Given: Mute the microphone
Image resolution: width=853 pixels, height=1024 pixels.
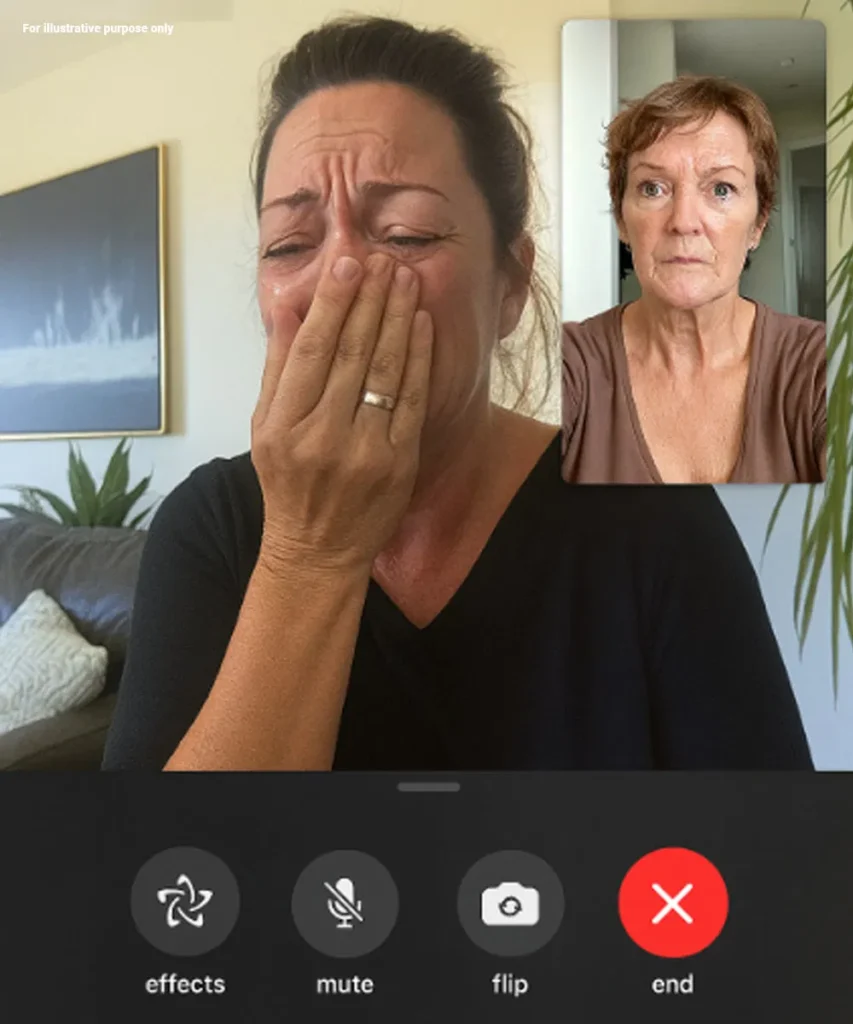Looking at the screenshot, I should tap(345, 903).
